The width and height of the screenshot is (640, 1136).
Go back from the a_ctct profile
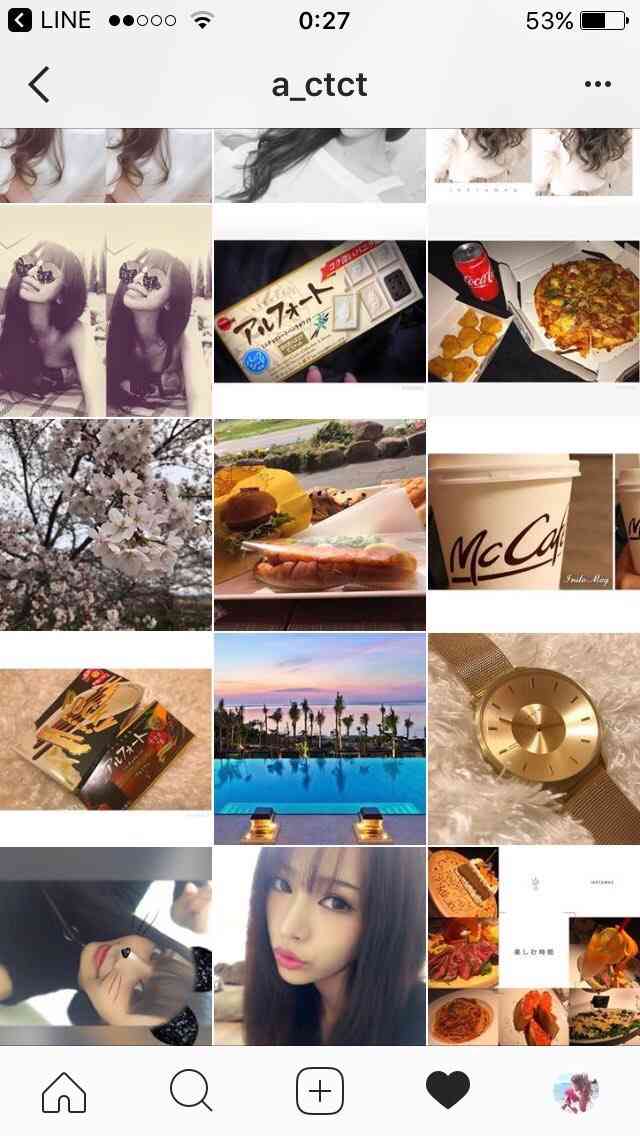tap(39, 84)
